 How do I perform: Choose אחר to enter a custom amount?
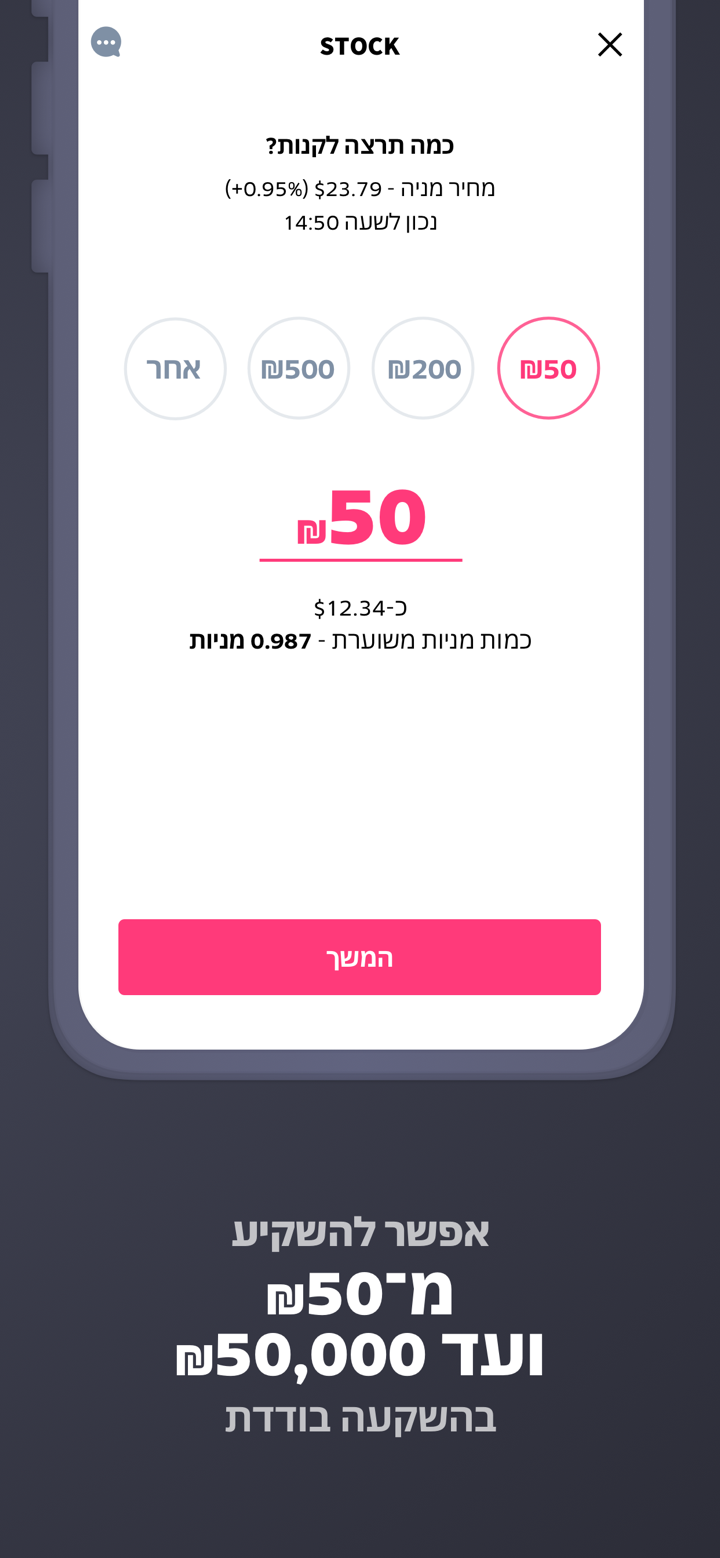(175, 367)
